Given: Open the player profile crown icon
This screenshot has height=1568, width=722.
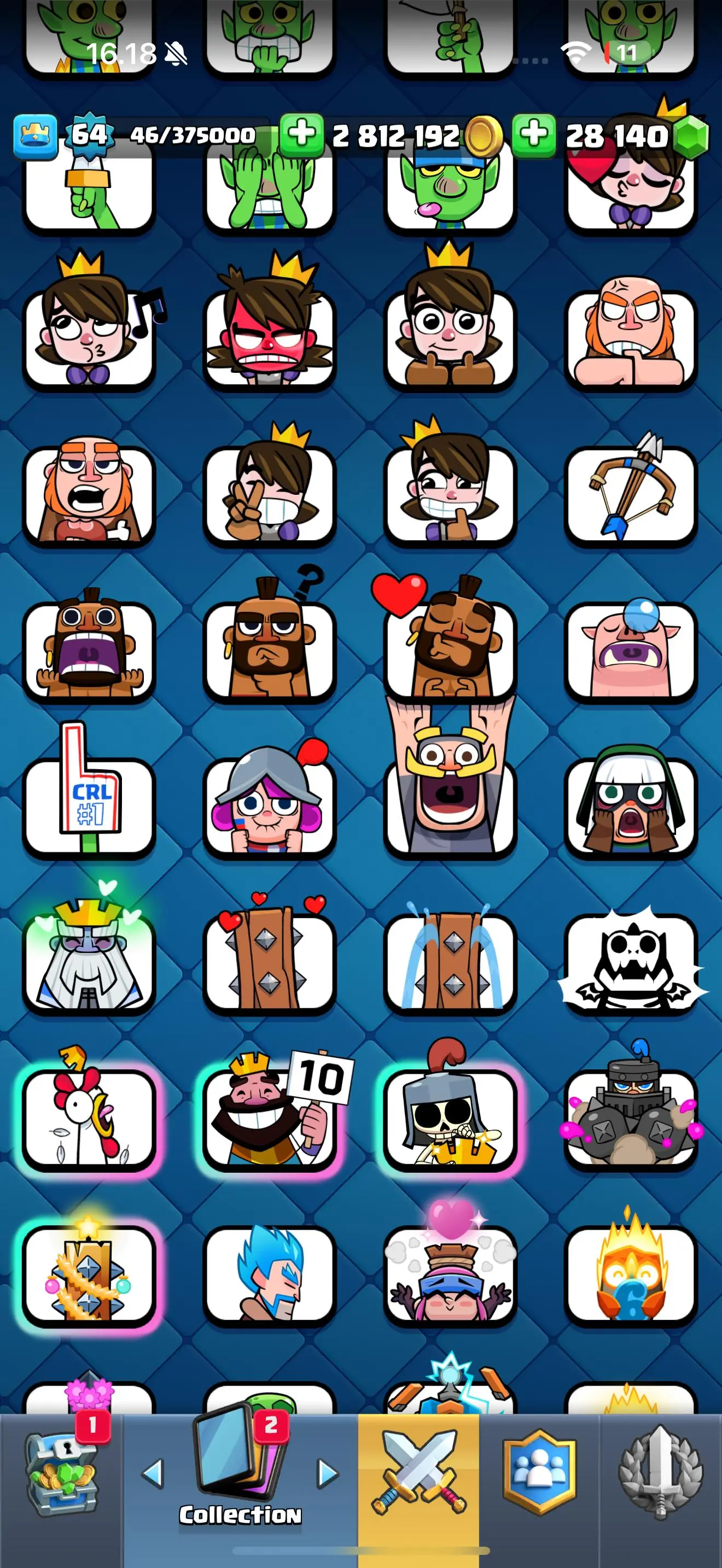Looking at the screenshot, I should point(36,134).
